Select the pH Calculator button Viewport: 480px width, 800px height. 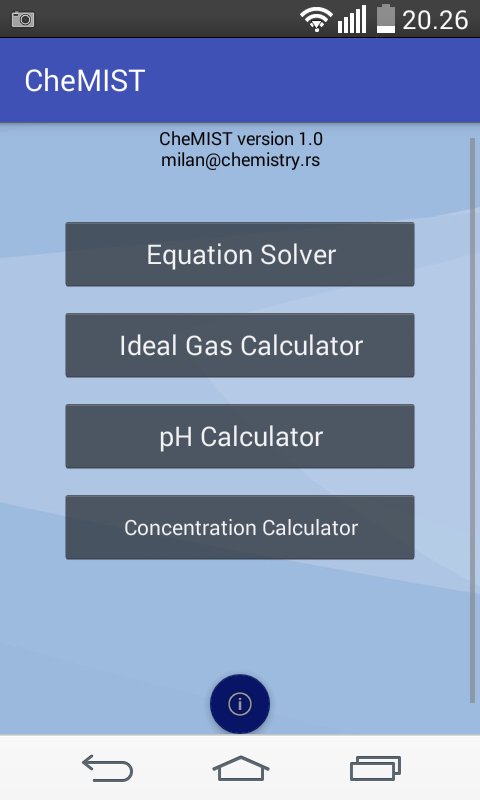[x=240, y=436]
